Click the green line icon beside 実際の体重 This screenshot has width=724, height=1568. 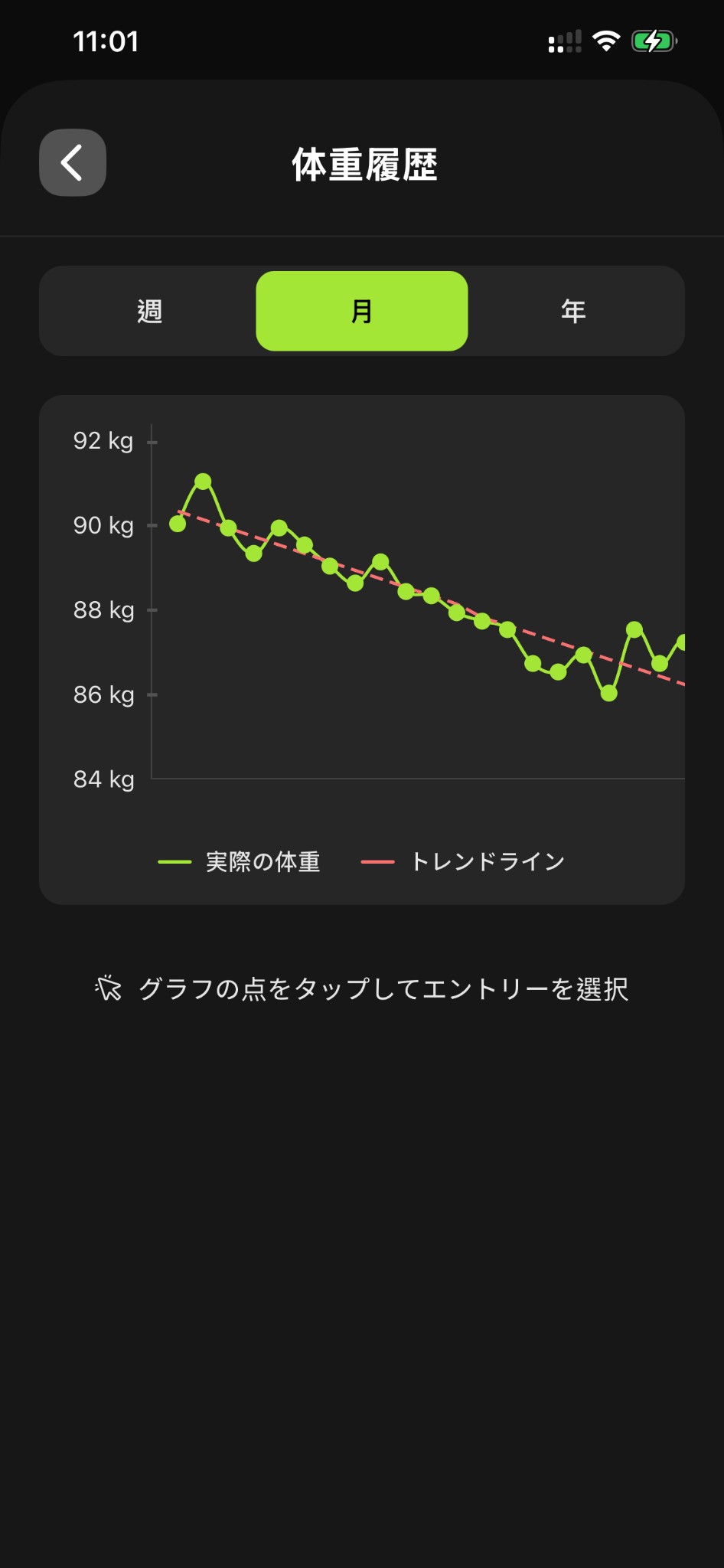point(174,861)
